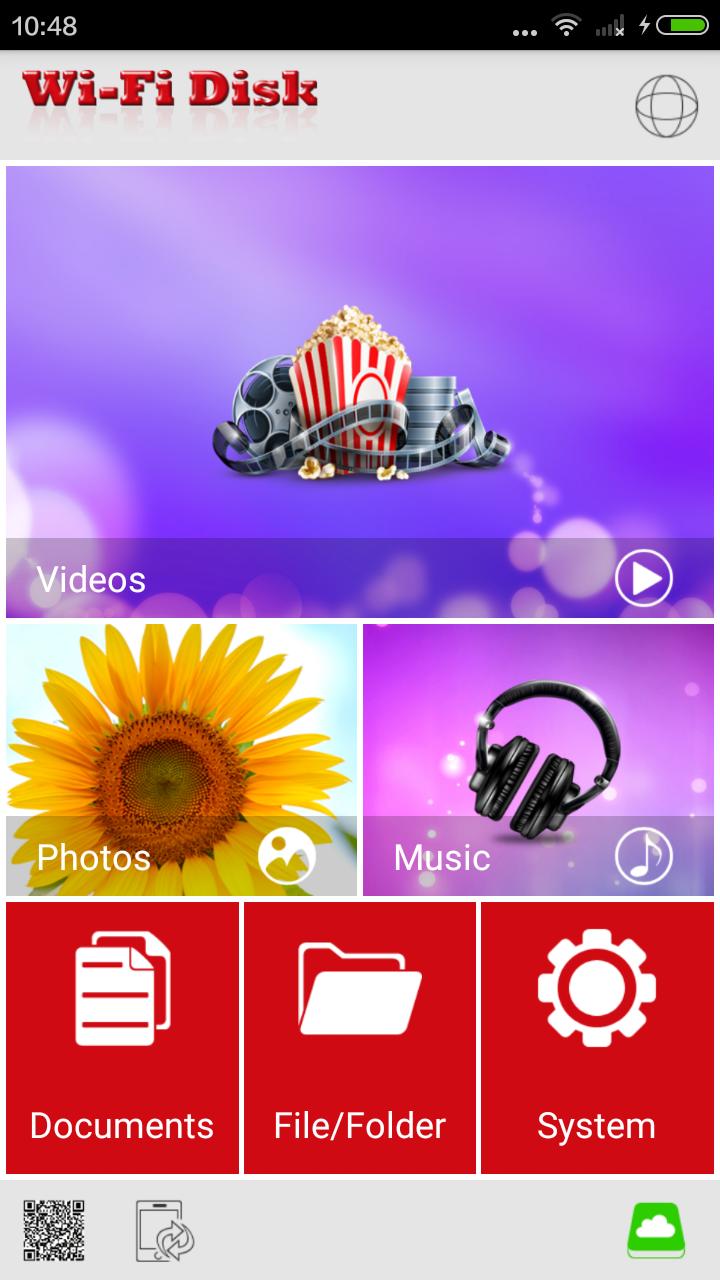This screenshot has width=720, height=1280.
Task: Open the globe icon in the header
Action: point(666,105)
